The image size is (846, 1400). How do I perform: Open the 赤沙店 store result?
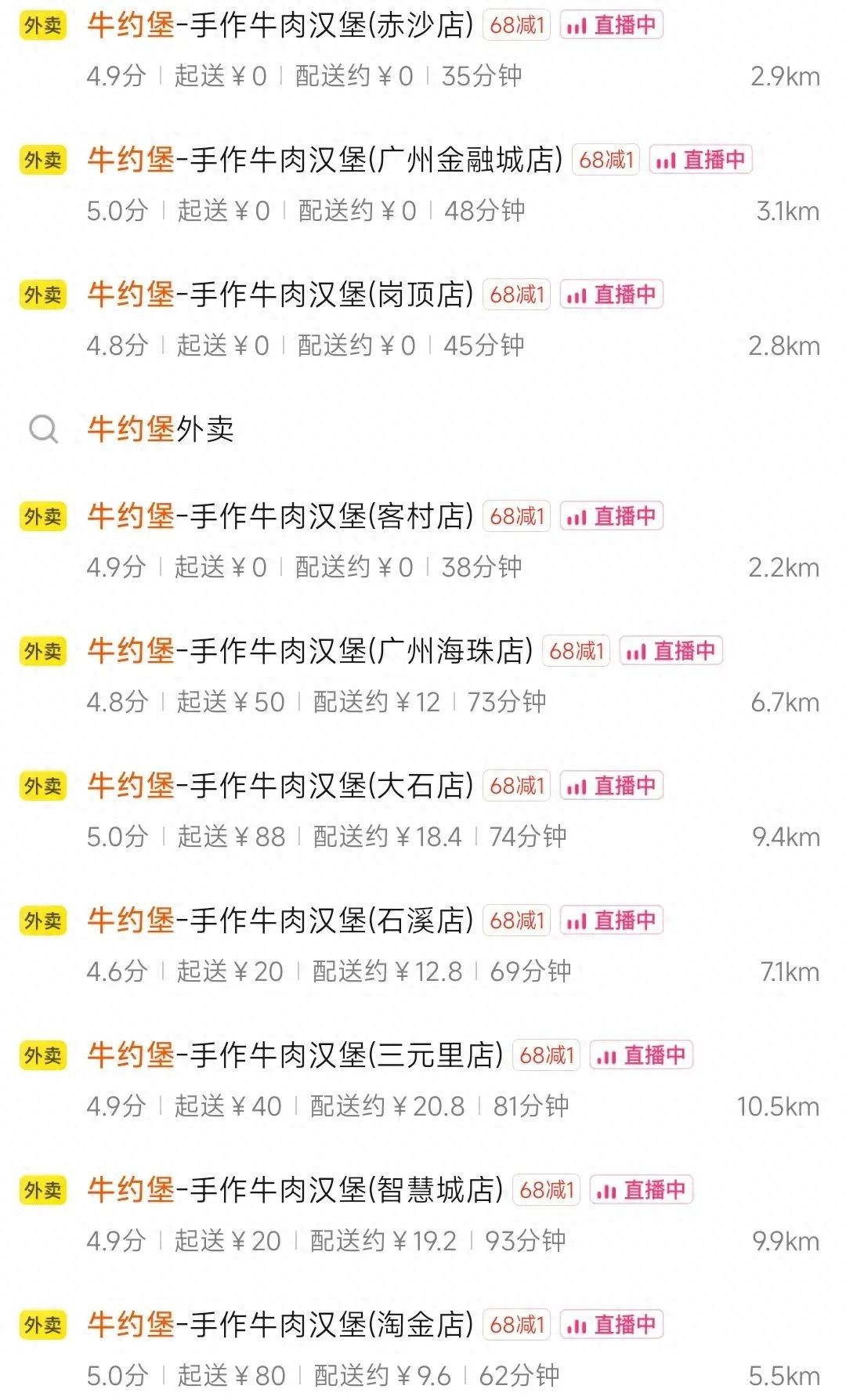tap(280, 26)
